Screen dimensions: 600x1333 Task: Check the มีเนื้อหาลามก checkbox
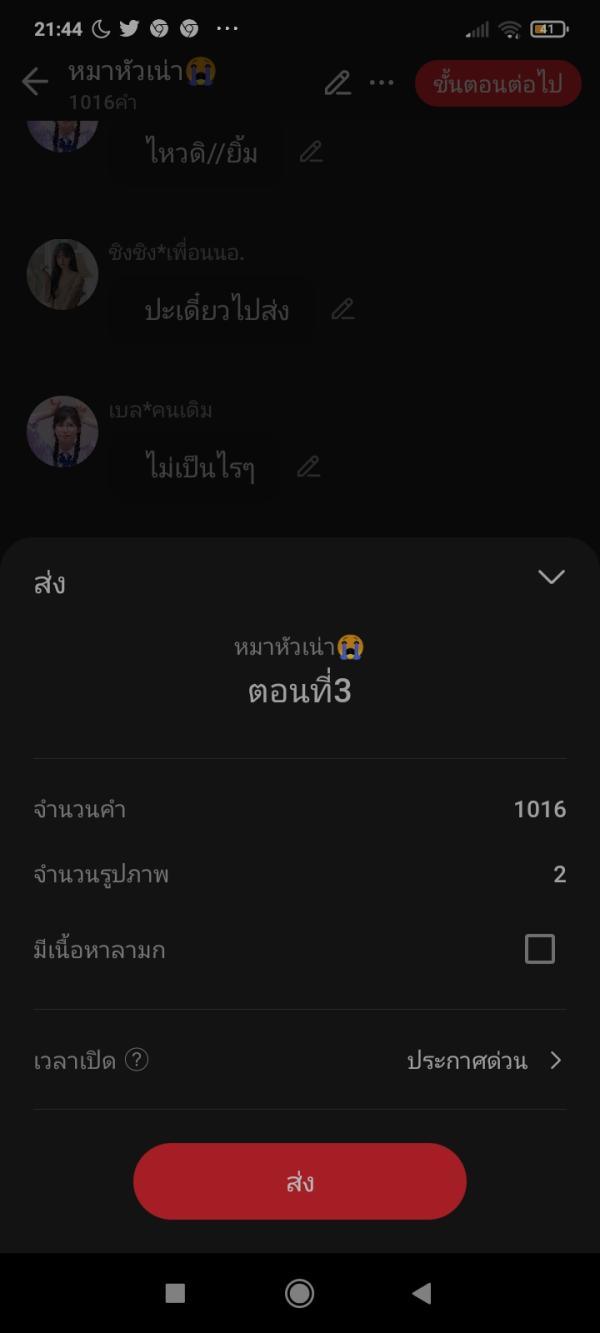pyautogui.click(x=540, y=949)
